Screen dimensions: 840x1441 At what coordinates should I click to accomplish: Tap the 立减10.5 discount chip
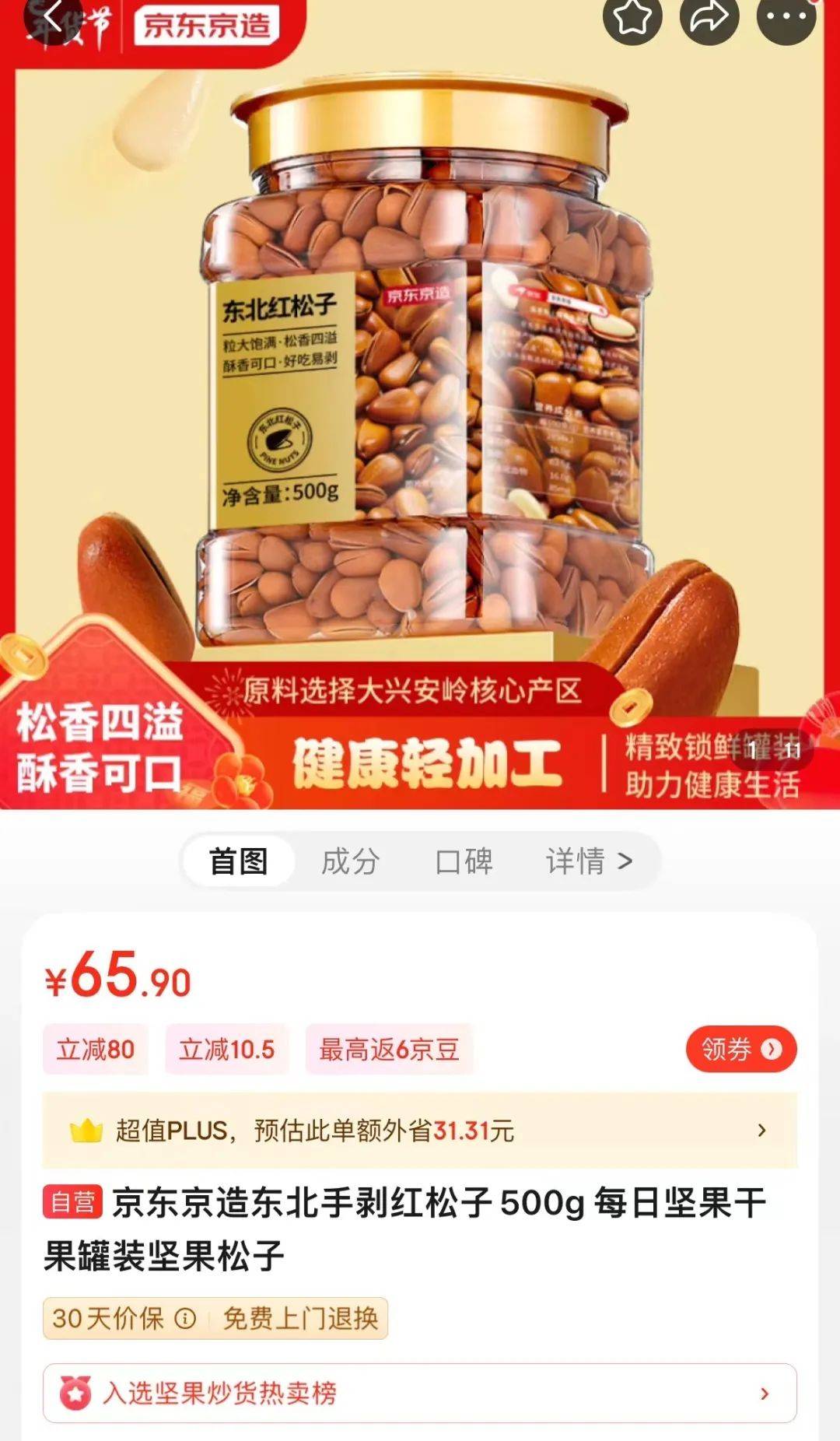tap(226, 1050)
